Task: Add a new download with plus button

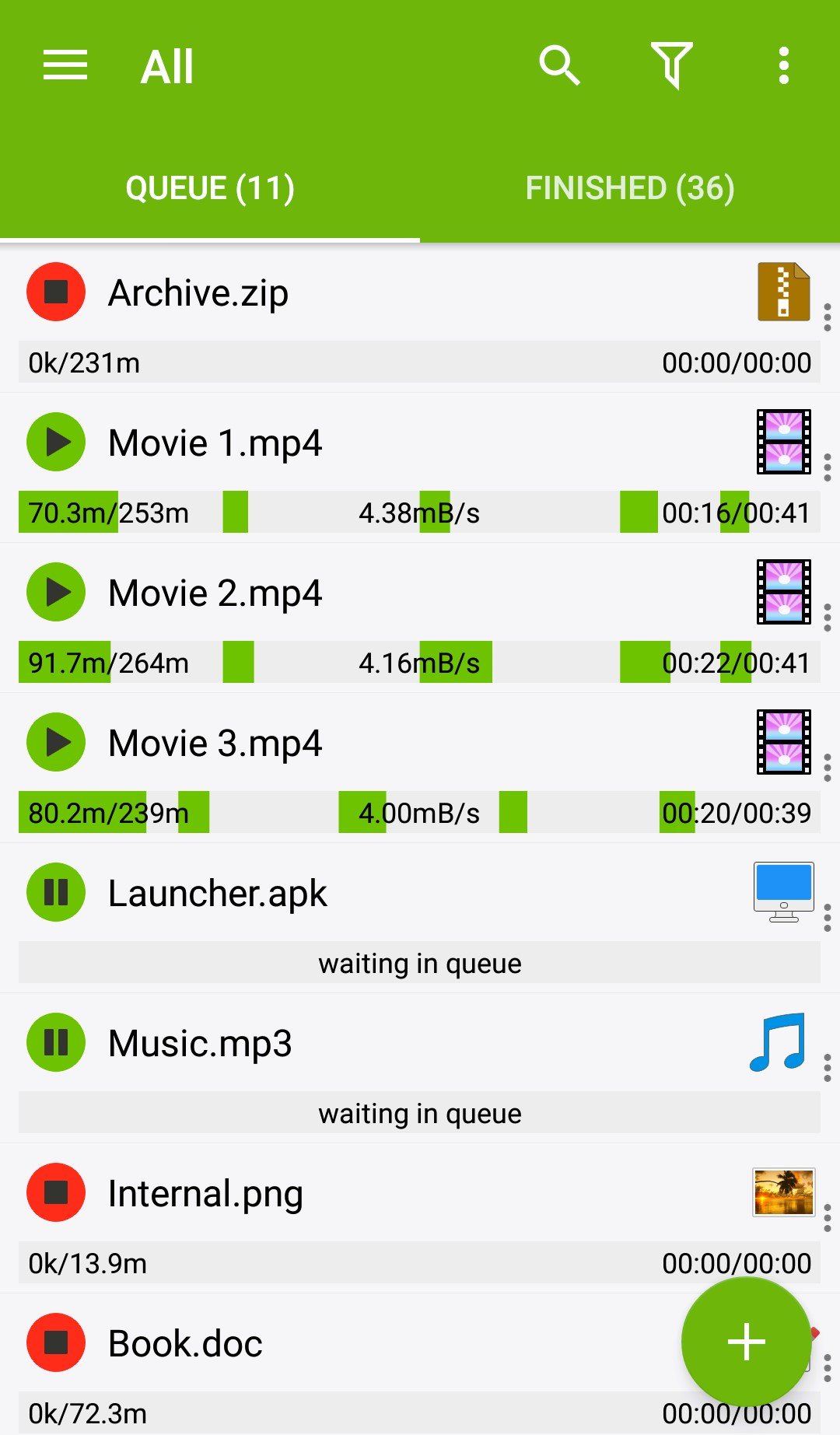Action: point(746,1342)
